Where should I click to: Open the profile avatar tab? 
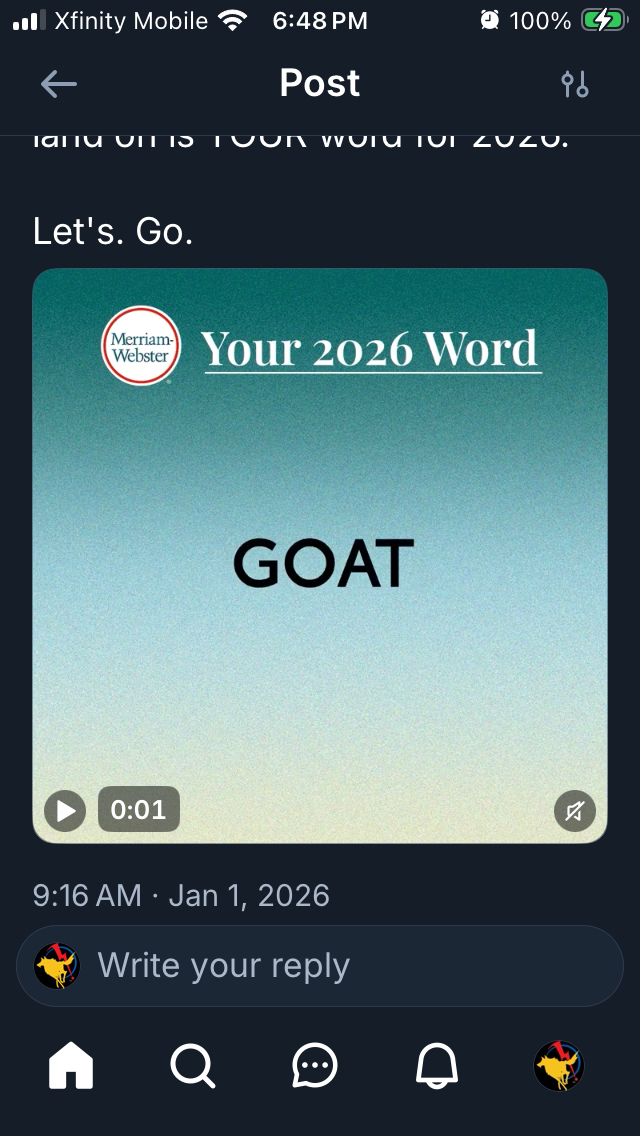click(x=559, y=1066)
